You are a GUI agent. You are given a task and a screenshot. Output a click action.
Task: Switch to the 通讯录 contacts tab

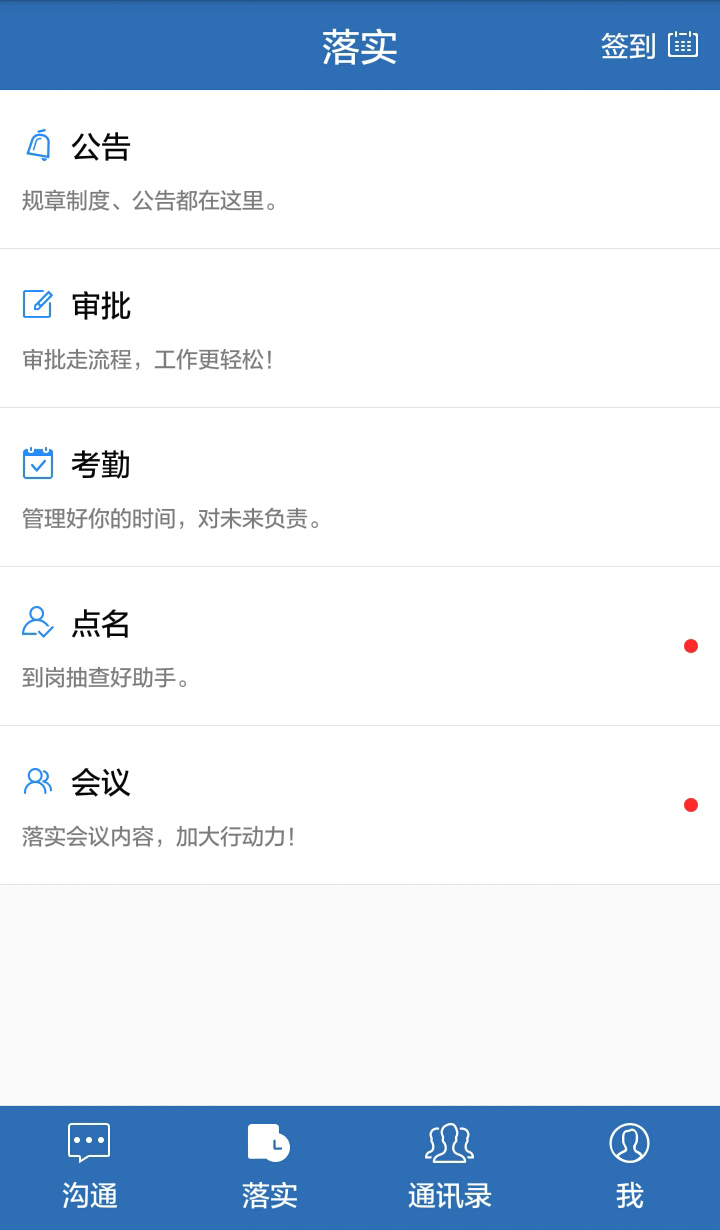point(450,1167)
